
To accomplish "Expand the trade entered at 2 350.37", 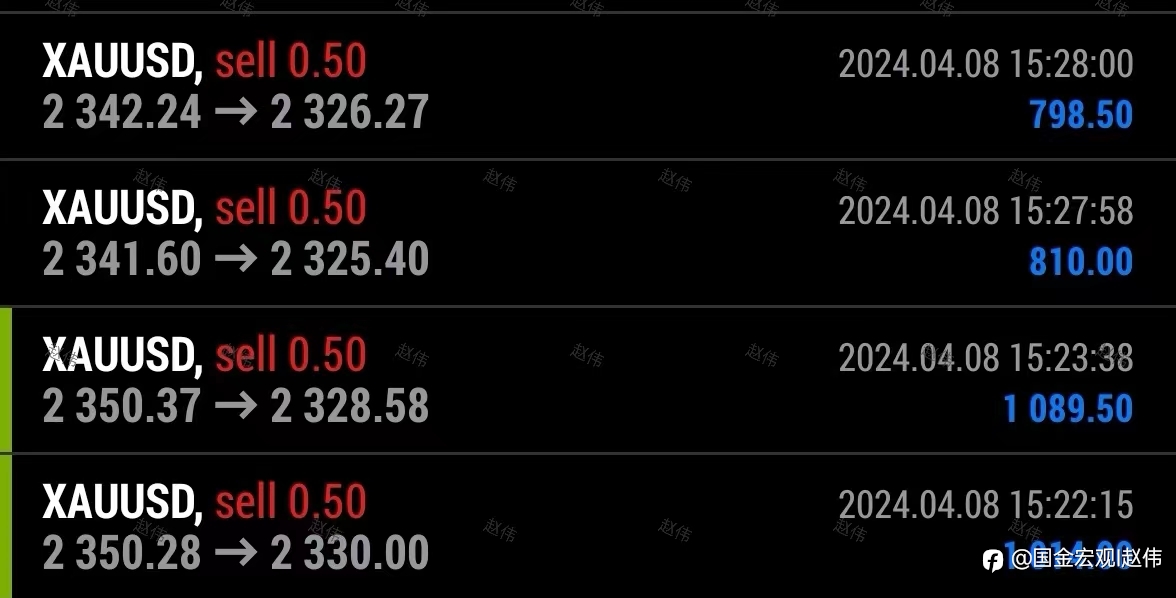I will (x=588, y=380).
